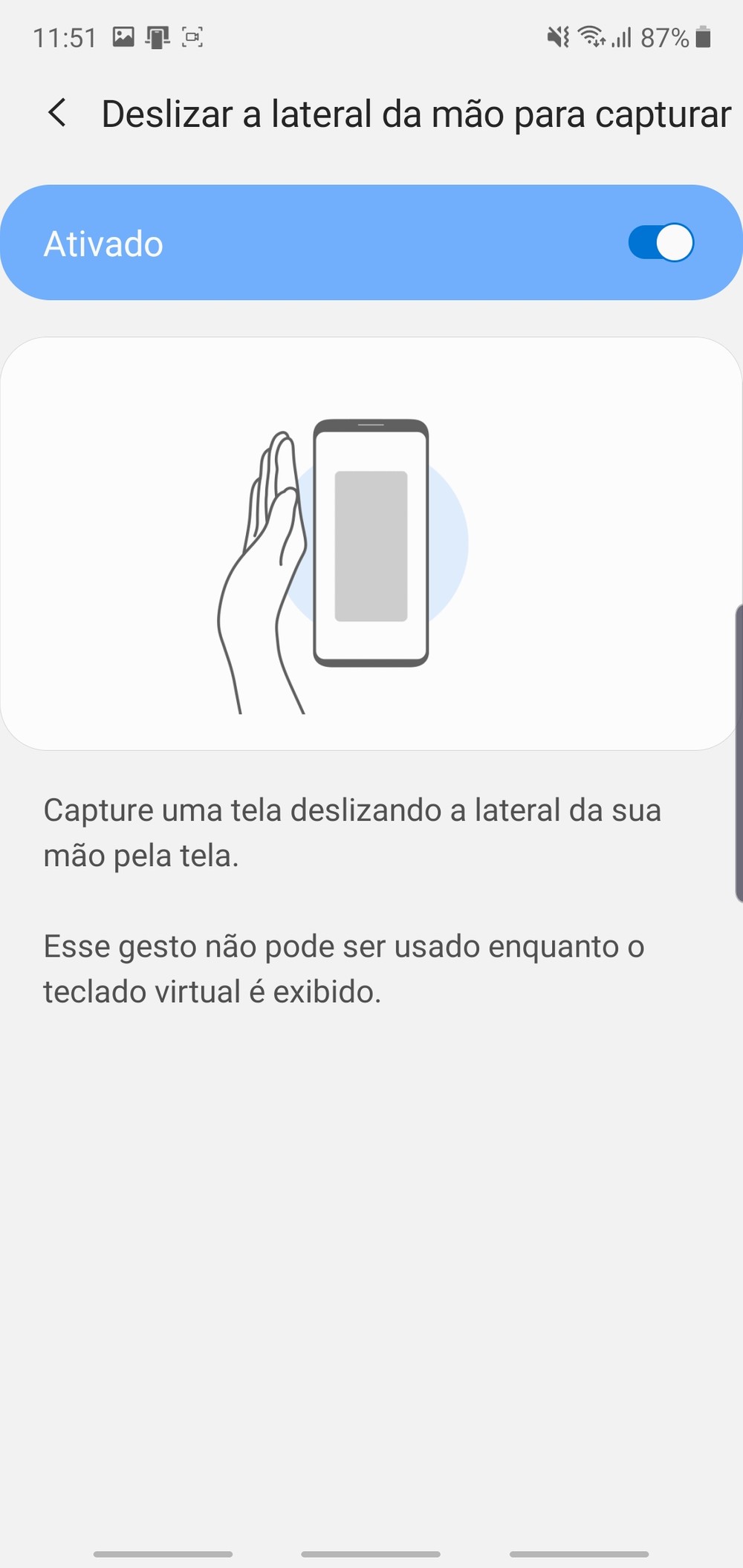Go back to the previous settings screen
The width and height of the screenshot is (743, 1568).
(57, 114)
